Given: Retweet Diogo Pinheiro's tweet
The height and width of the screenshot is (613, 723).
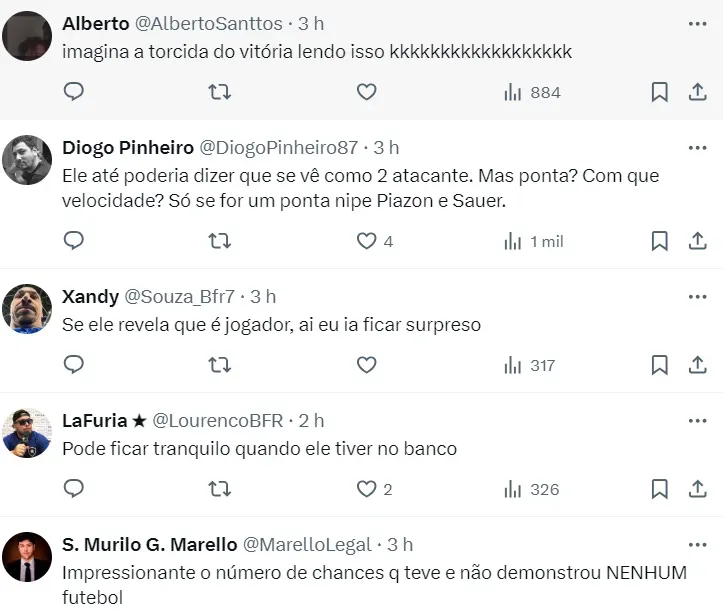Looking at the screenshot, I should 219,241.
